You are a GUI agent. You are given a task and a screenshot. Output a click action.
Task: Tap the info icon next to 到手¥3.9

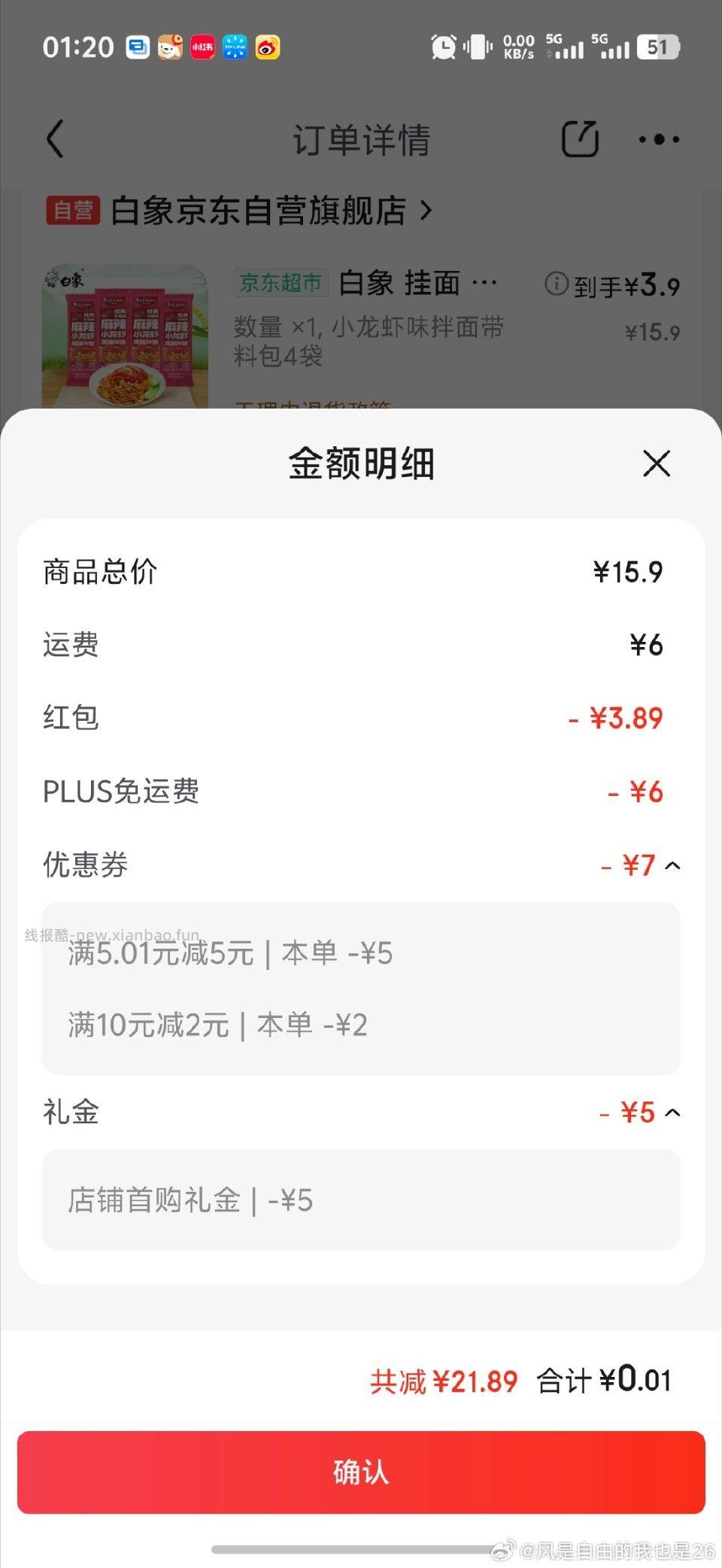point(556,284)
